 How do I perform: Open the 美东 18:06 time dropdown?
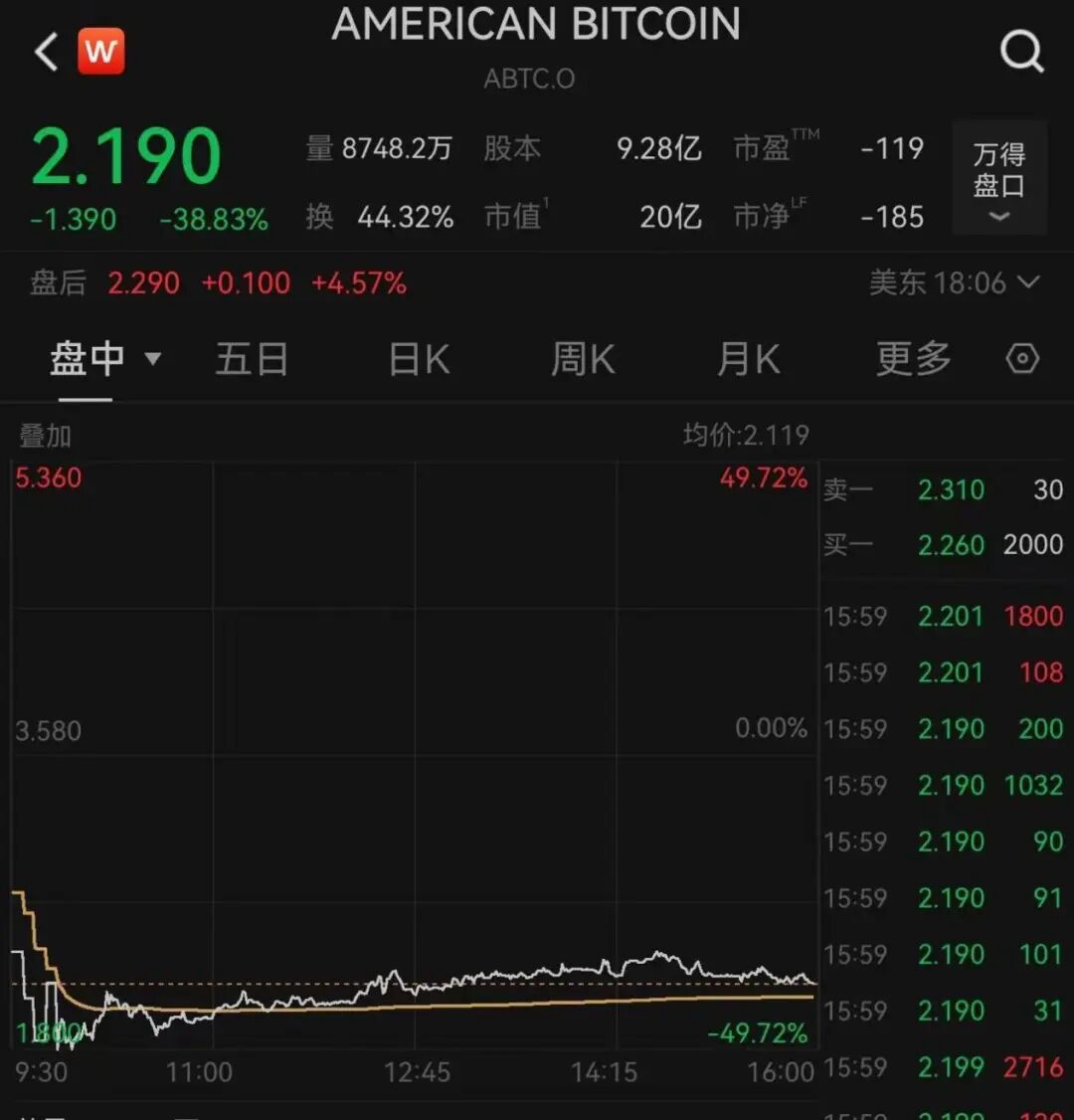pyautogui.click(x=953, y=283)
